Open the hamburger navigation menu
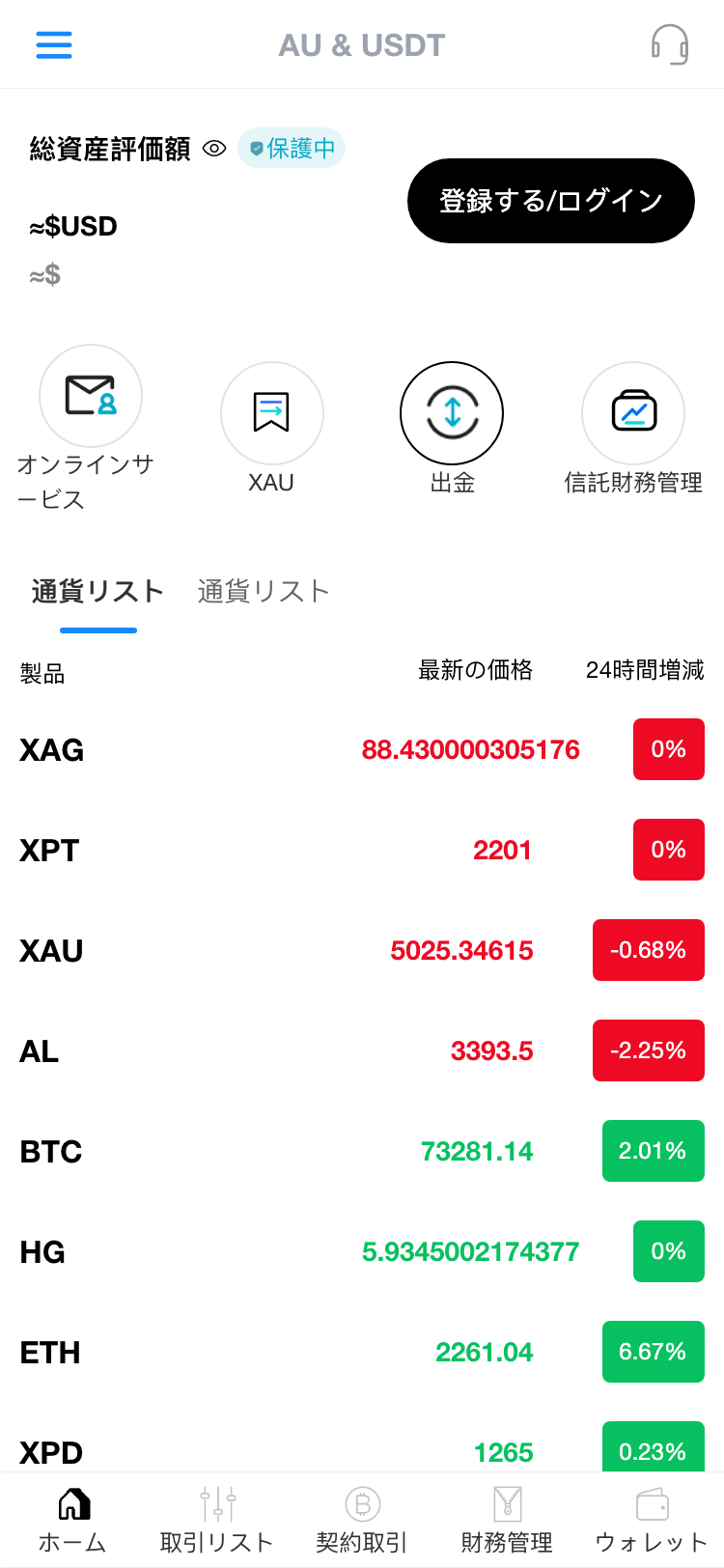The width and height of the screenshot is (724, 1568). (x=54, y=44)
